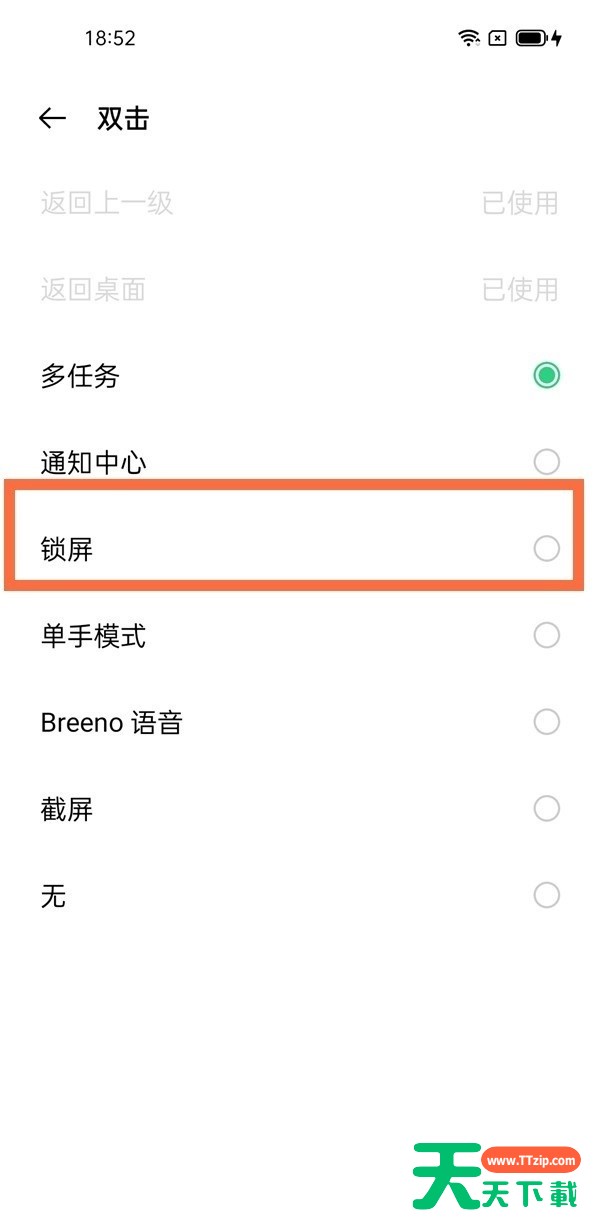Select the 多任务 option

(546, 376)
